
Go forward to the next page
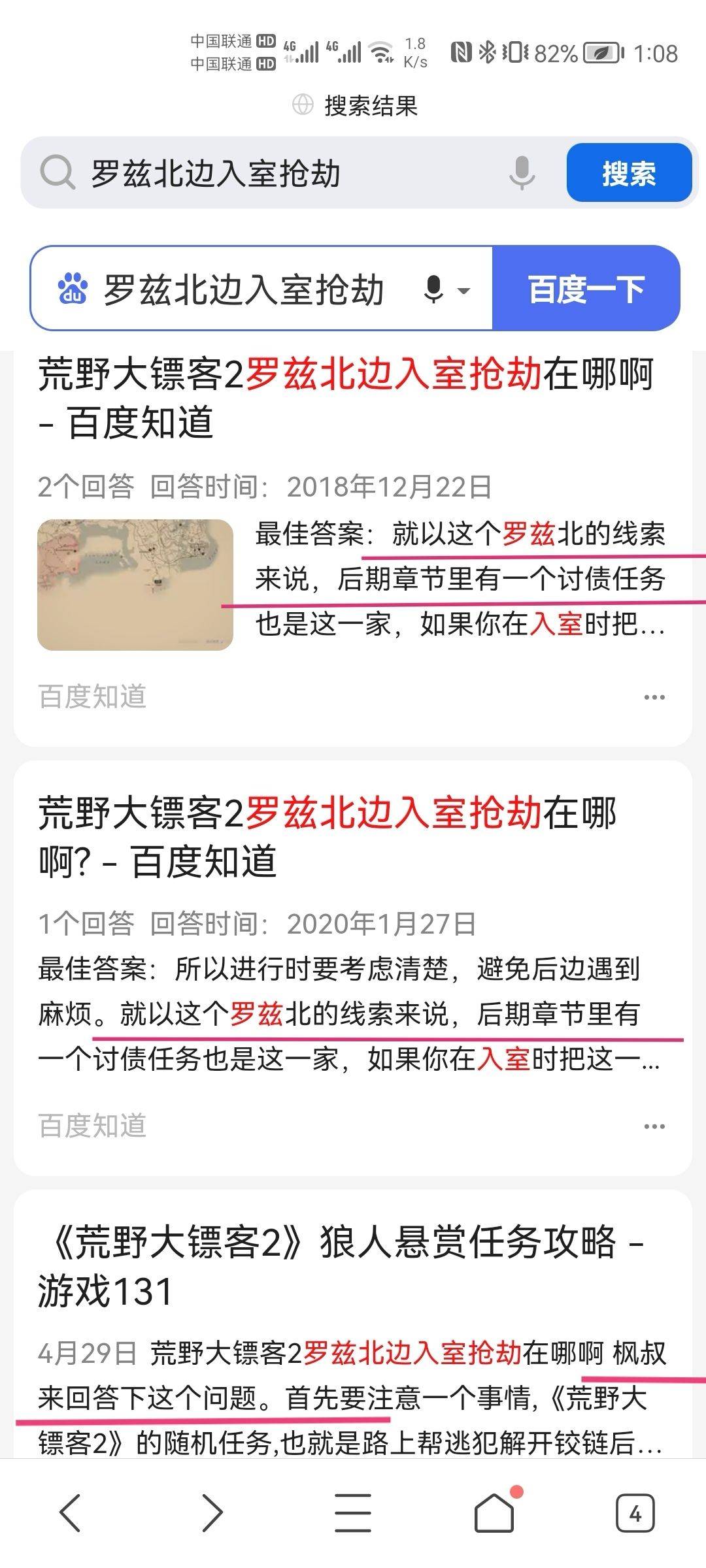pos(212,1512)
